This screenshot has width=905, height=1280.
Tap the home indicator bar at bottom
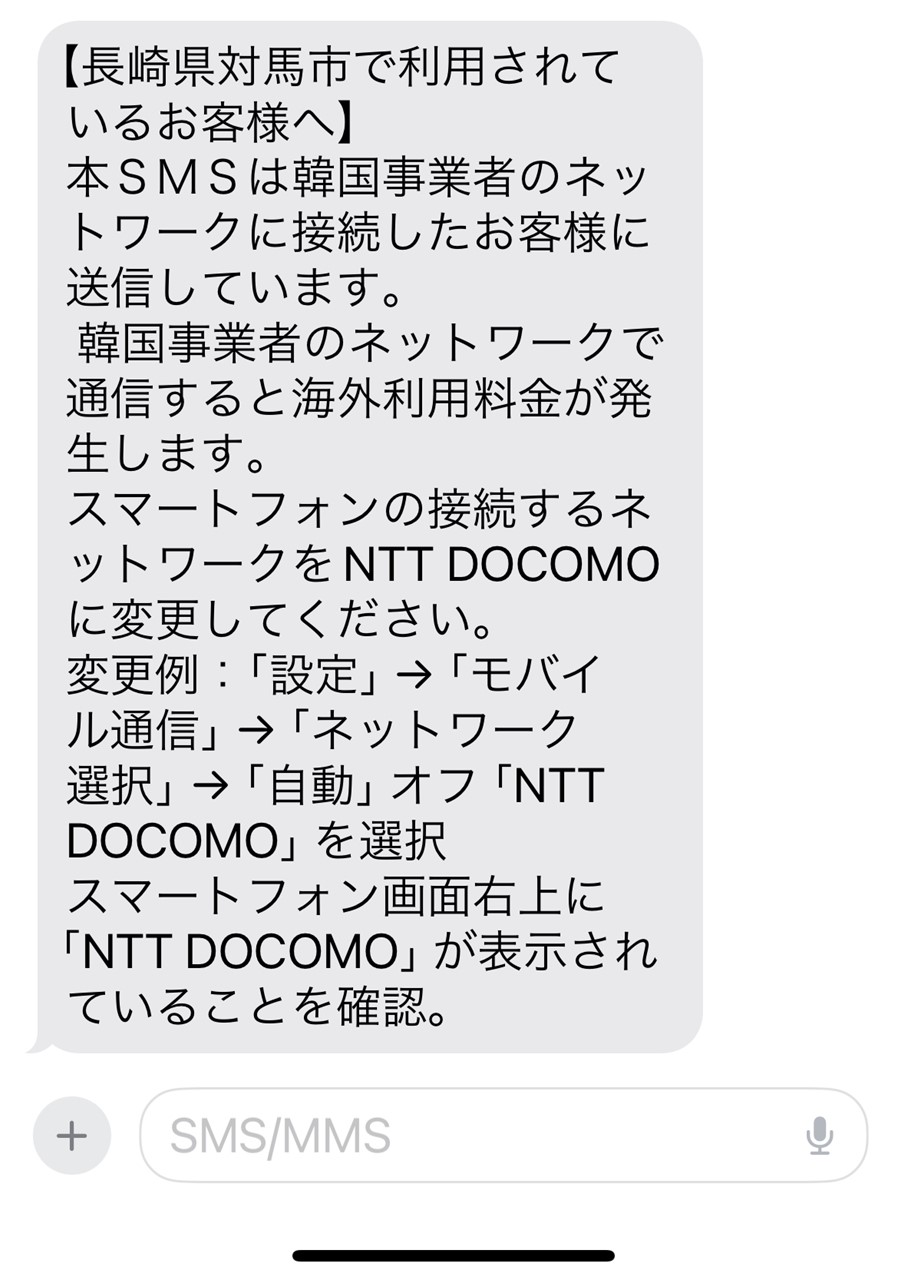click(452, 1253)
